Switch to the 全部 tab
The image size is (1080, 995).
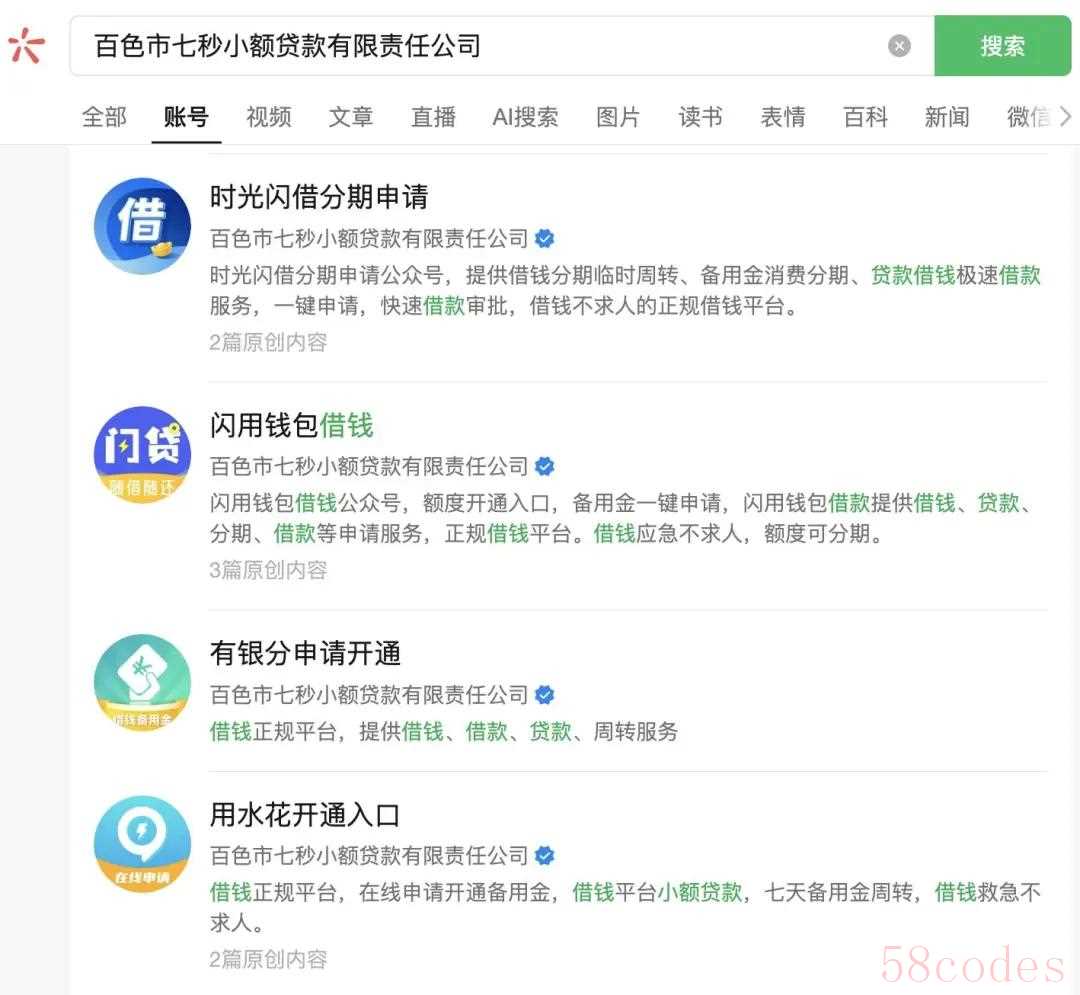coord(104,117)
